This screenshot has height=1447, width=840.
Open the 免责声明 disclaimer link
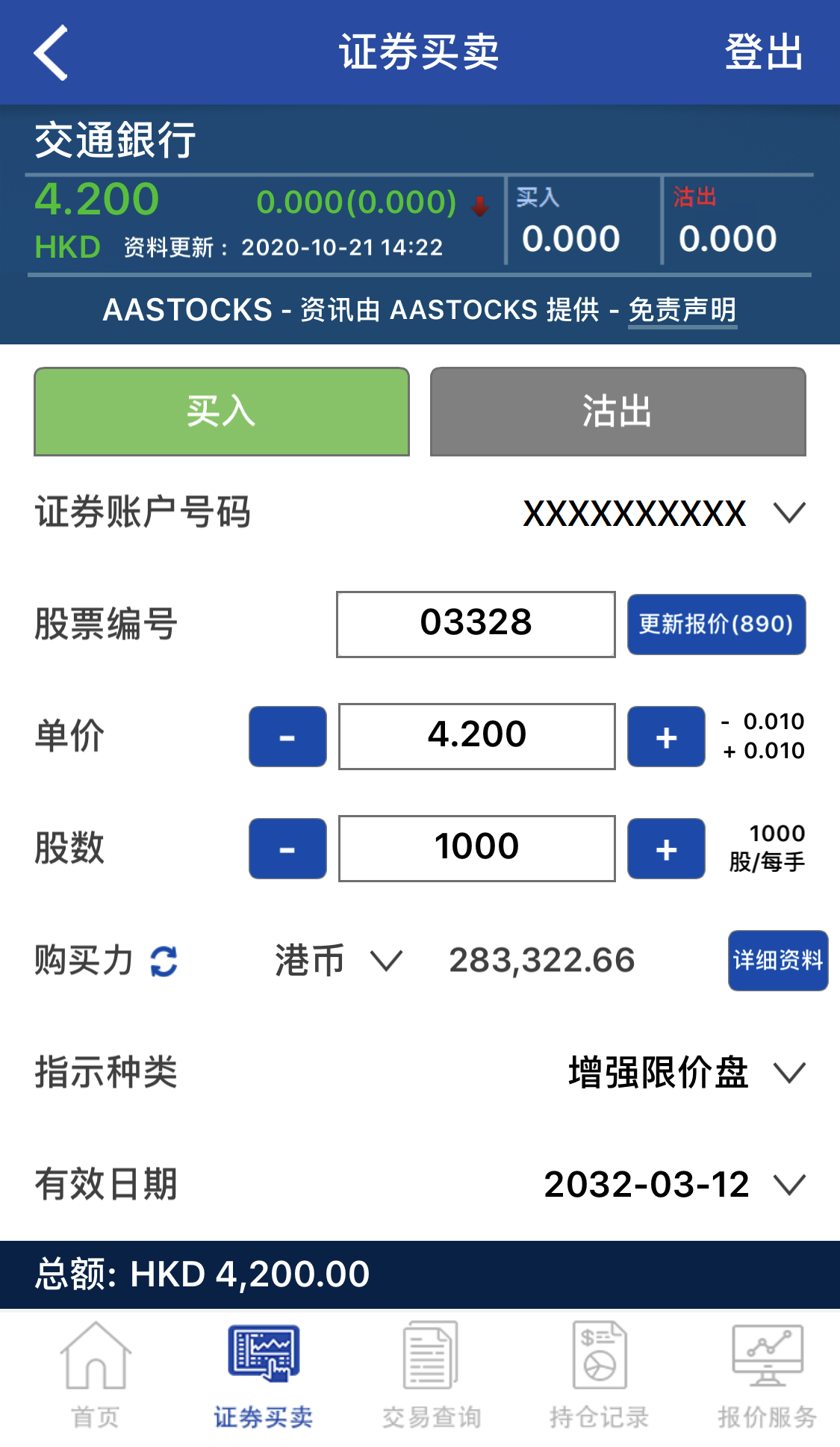click(682, 310)
